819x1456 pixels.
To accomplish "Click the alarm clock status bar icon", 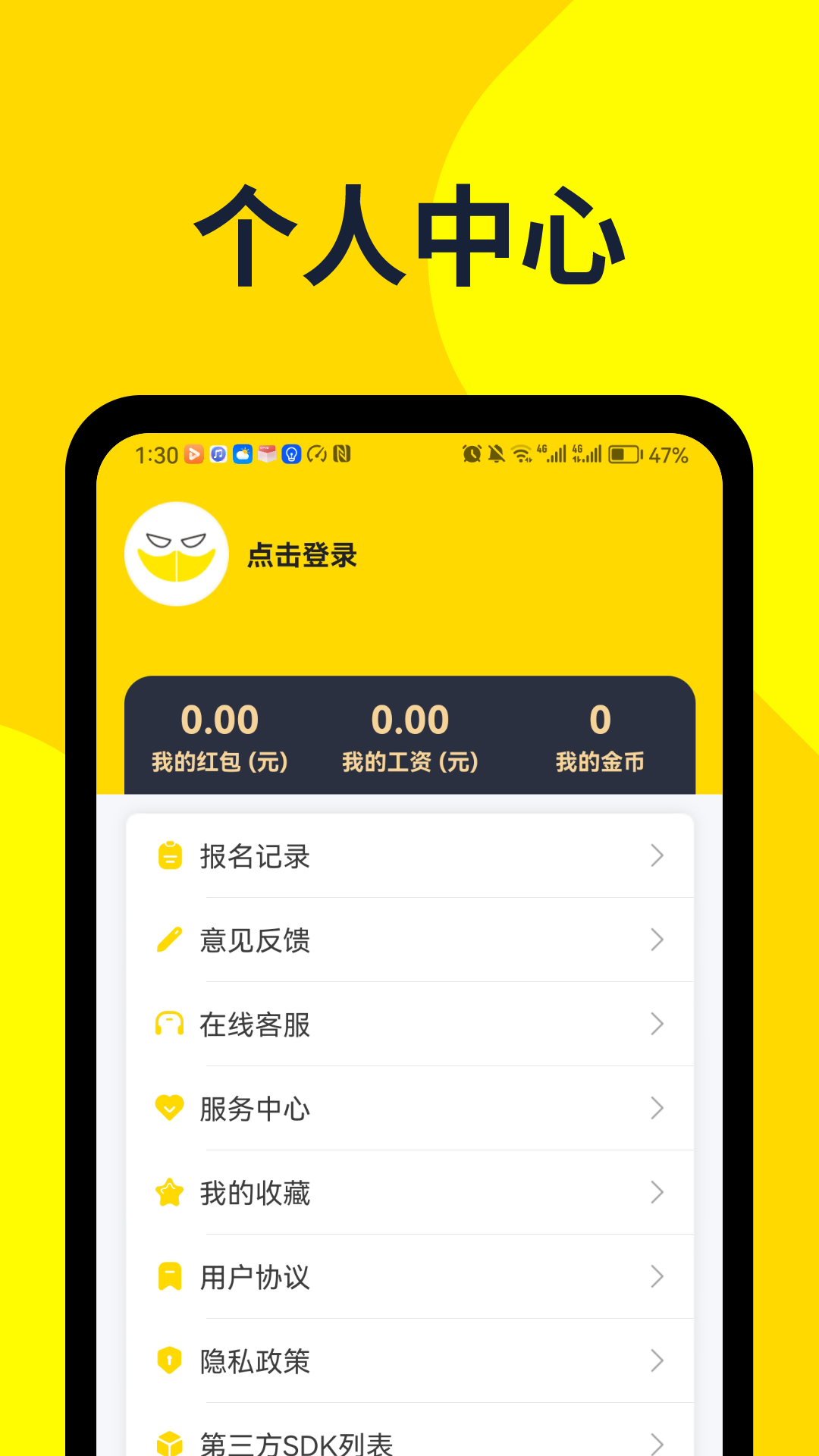I will (471, 453).
